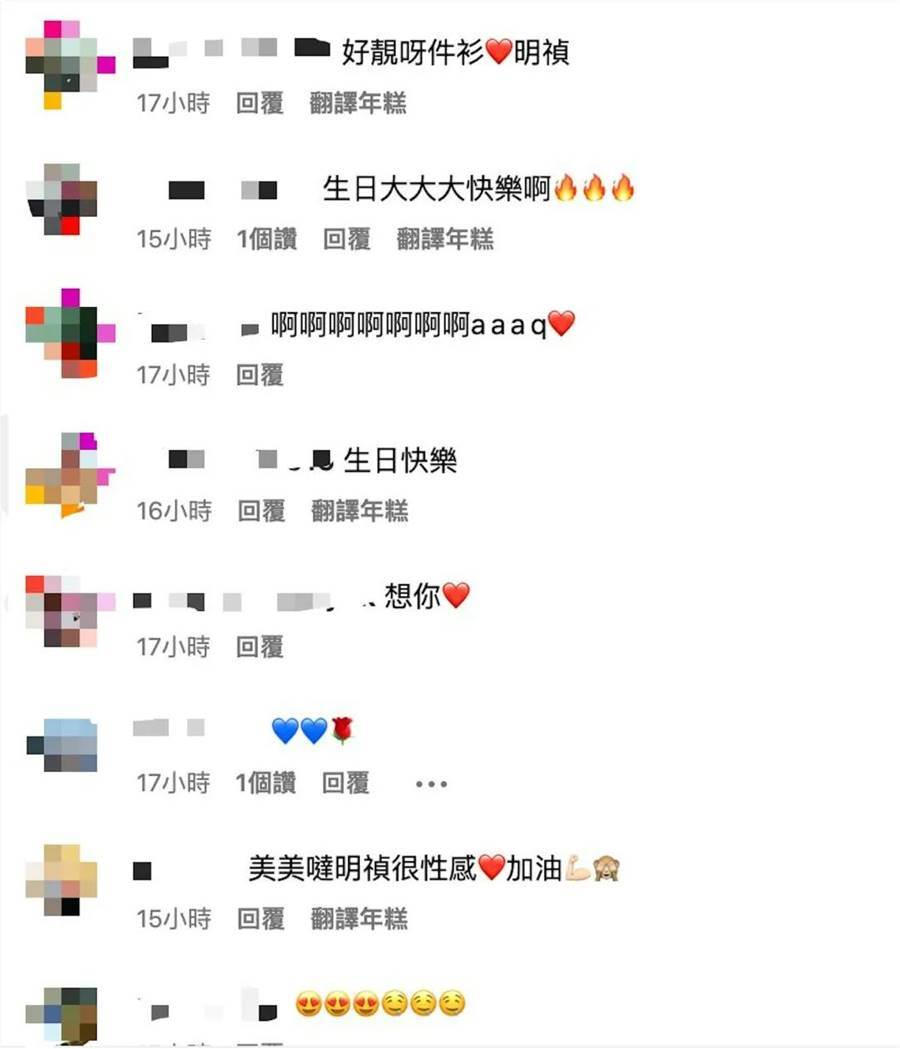The width and height of the screenshot is (900, 1049).
Task: Translate the 美美噠明禎很性感 comment
Action: pos(359,918)
